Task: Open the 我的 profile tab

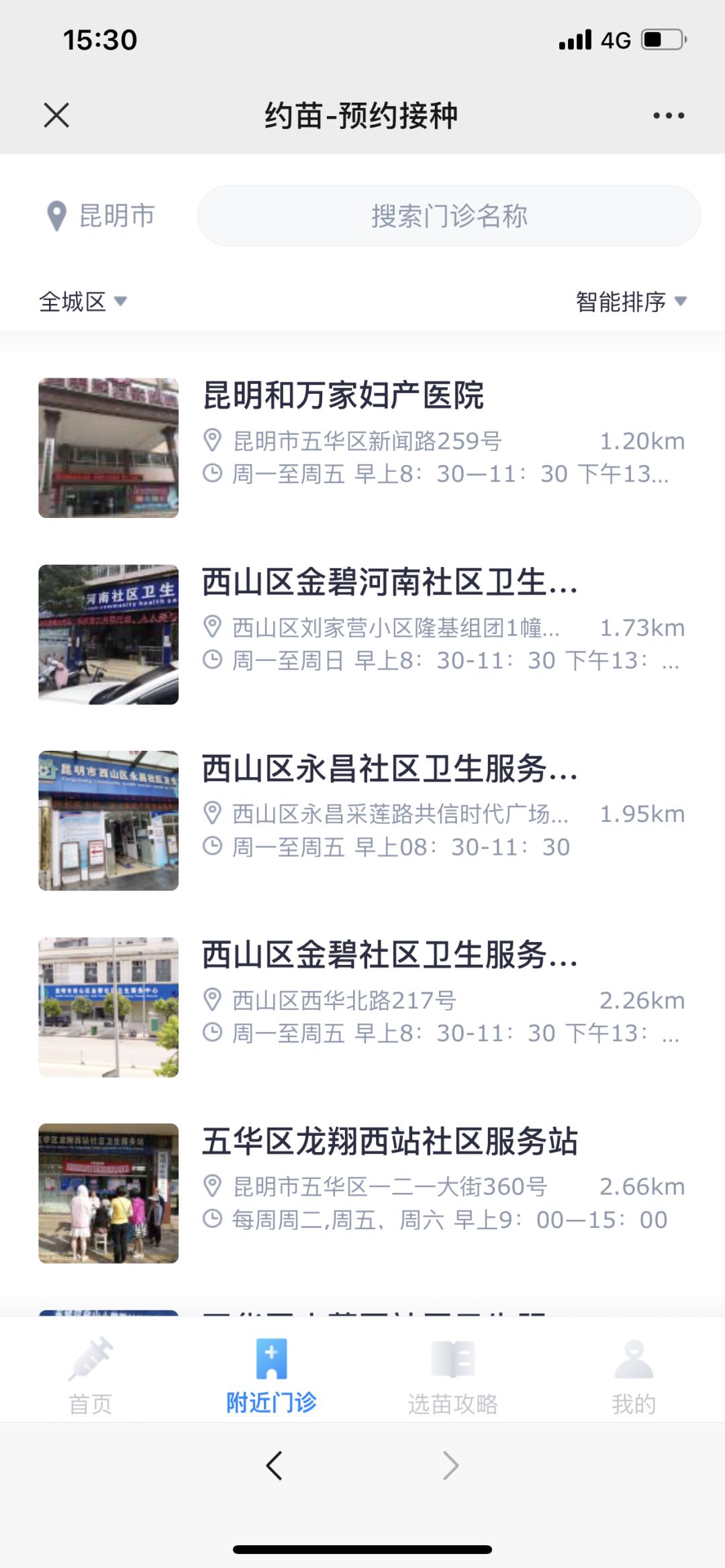Action: pos(634,1377)
